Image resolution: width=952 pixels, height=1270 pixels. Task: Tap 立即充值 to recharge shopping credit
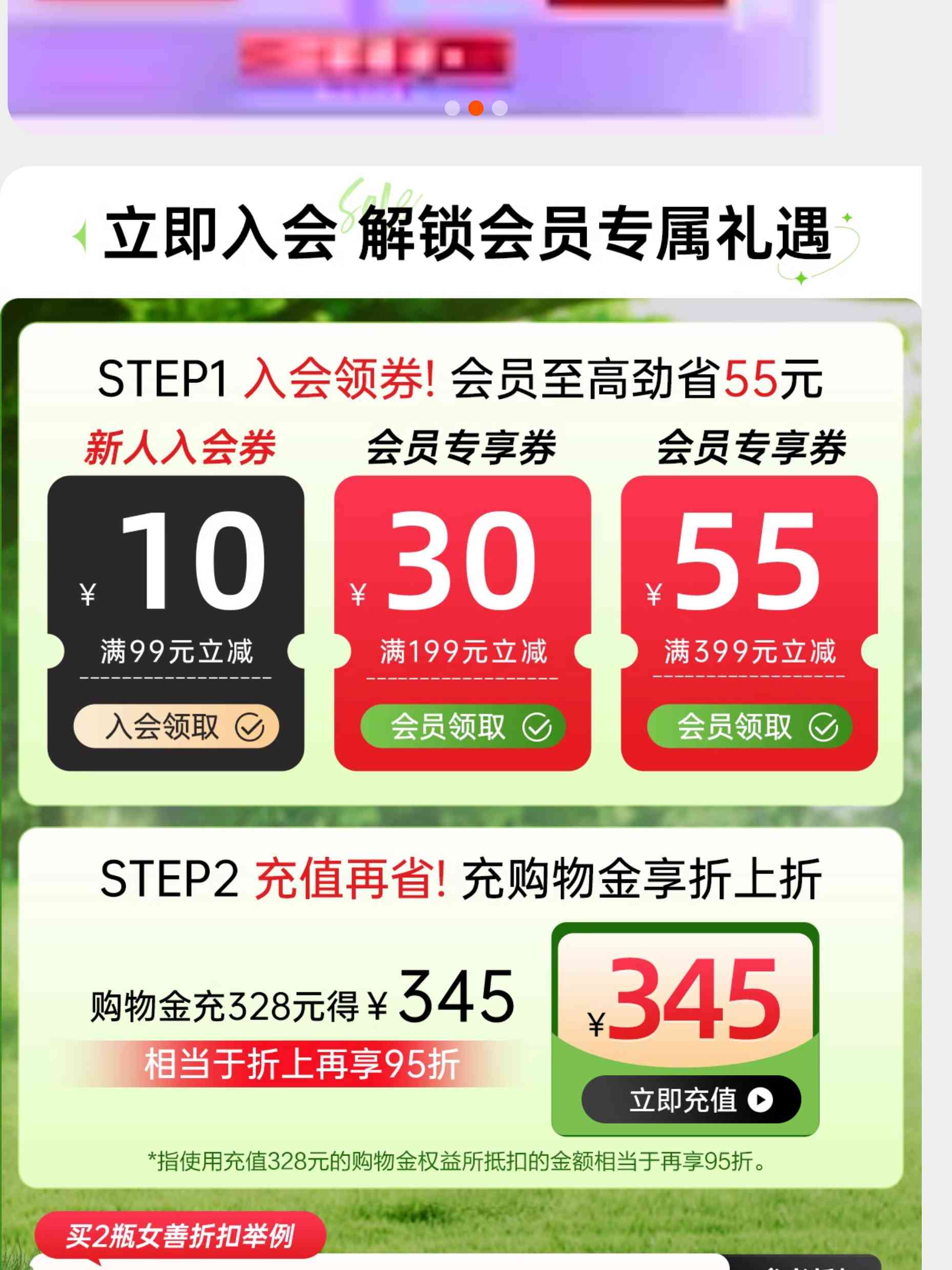point(691,1099)
